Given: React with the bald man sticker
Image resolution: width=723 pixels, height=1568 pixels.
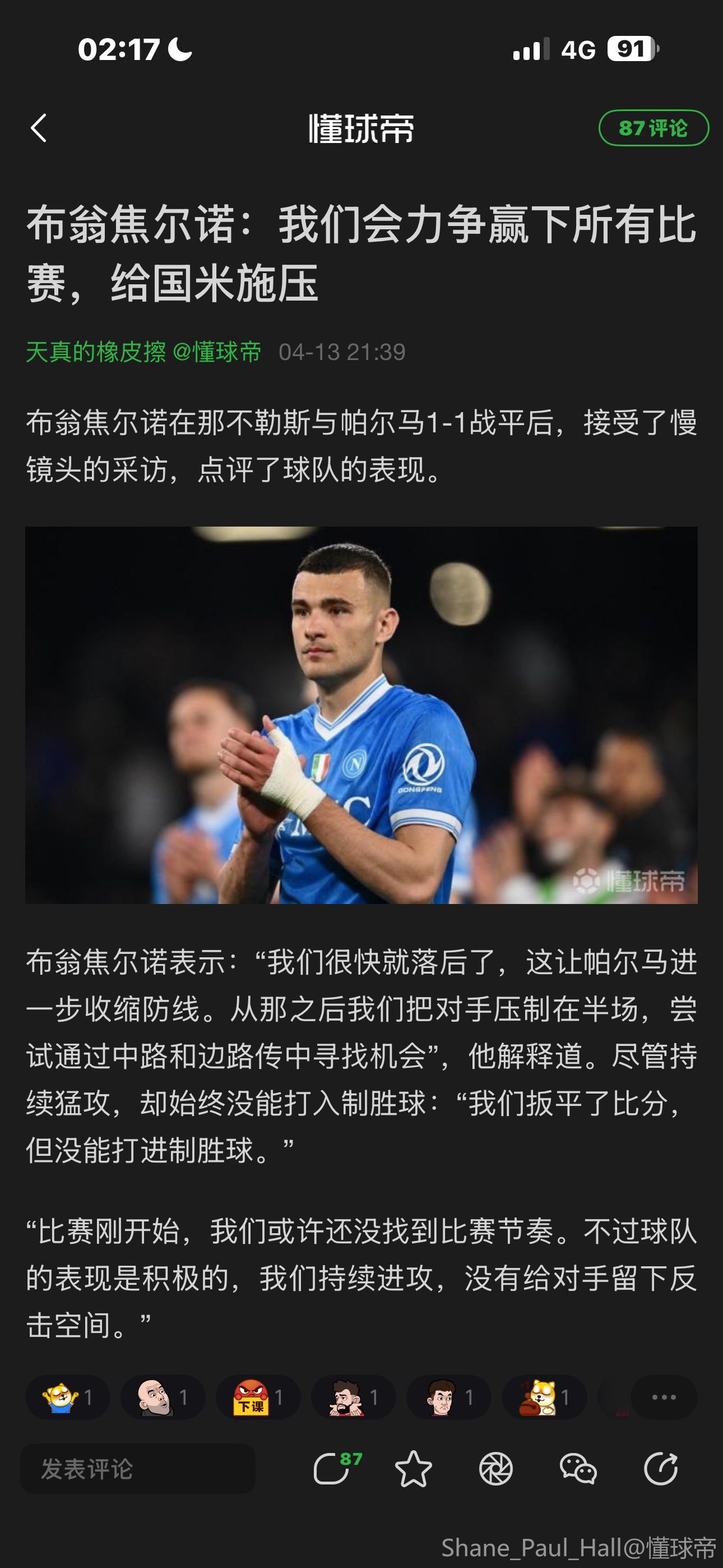Looking at the screenshot, I should (x=163, y=1397).
